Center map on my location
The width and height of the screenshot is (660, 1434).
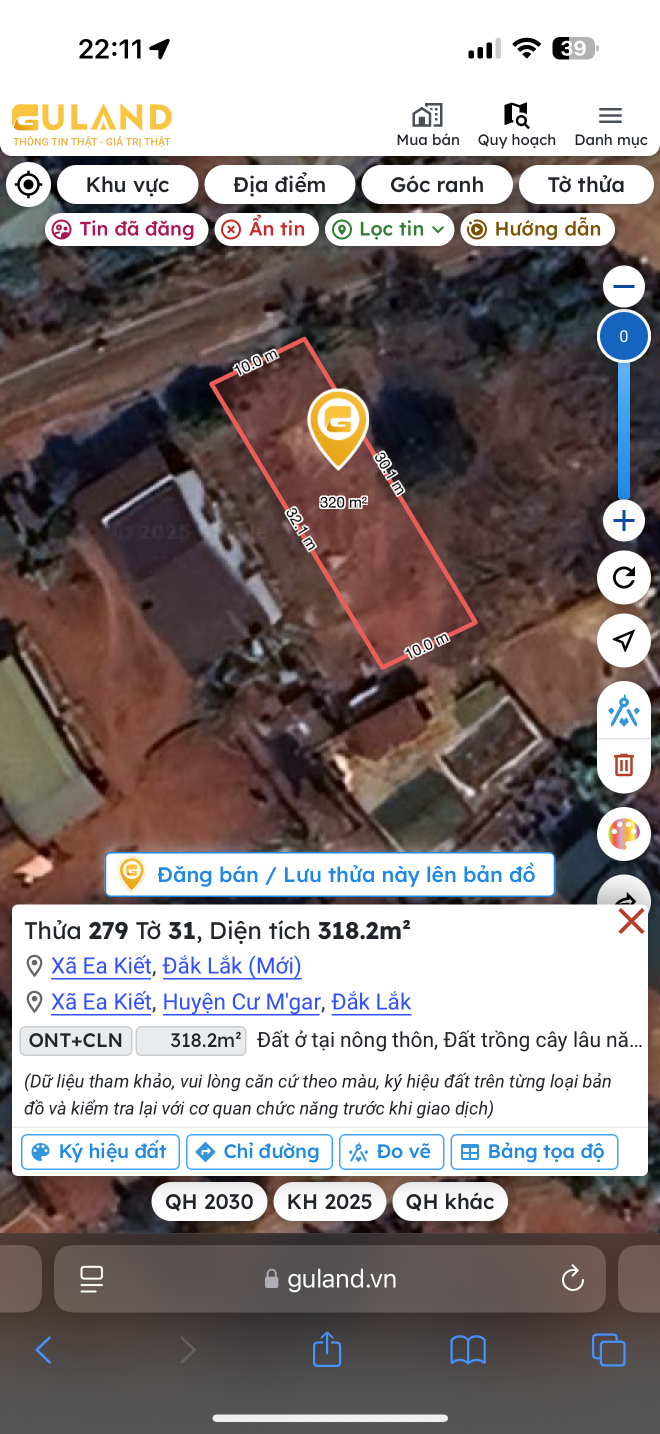point(29,185)
